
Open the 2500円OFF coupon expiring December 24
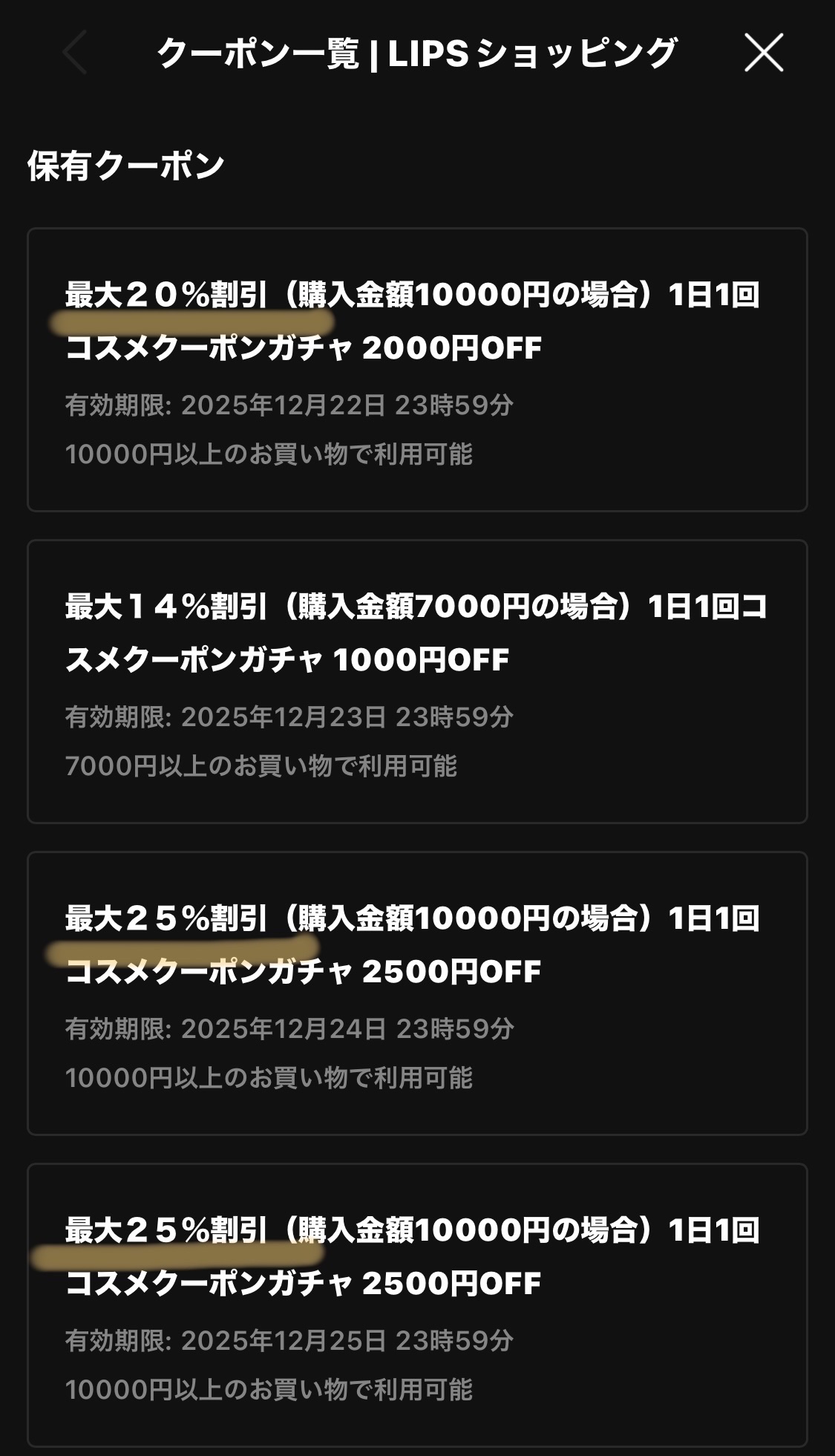click(416, 993)
